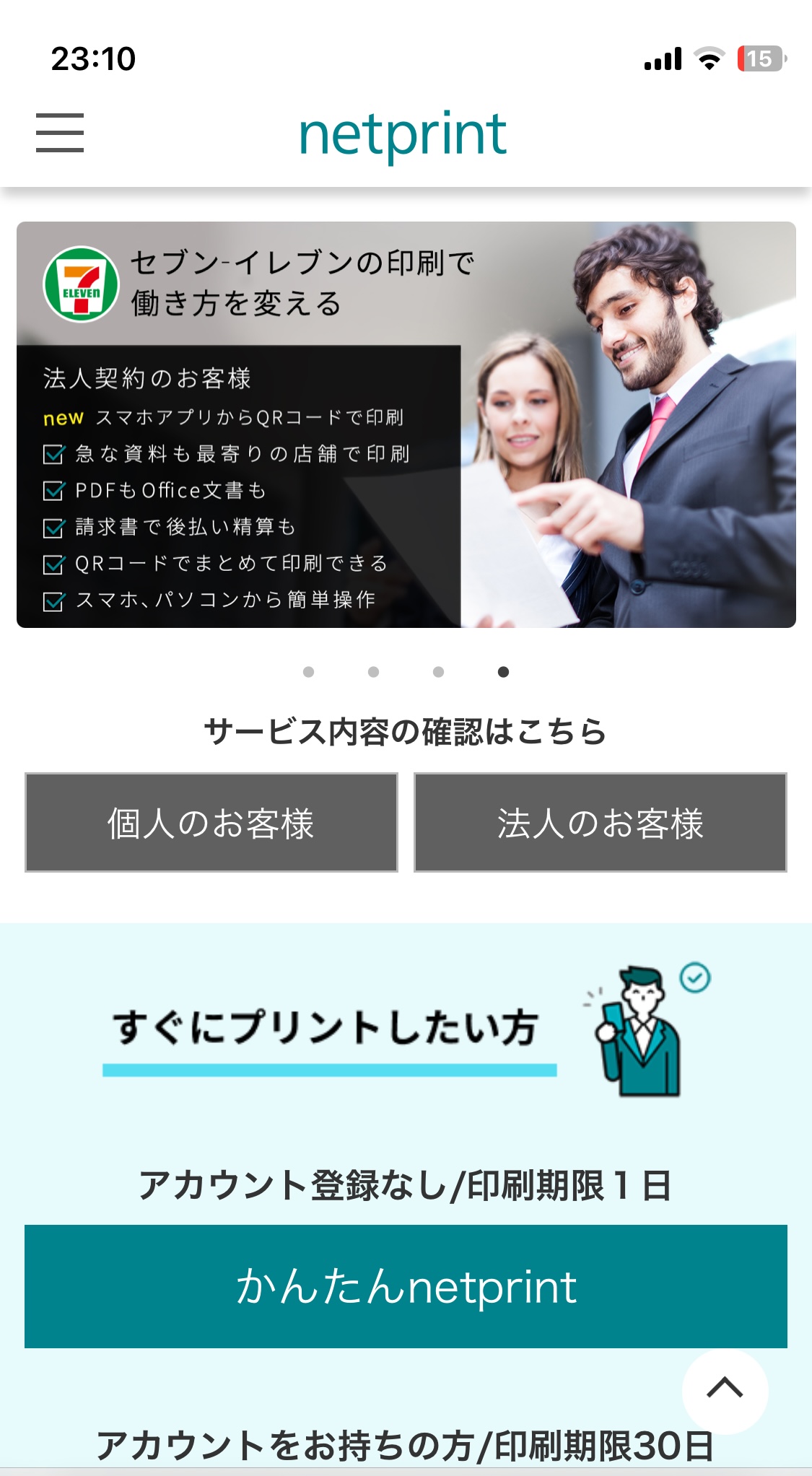
Task: Open the hamburger menu
Action: coord(60,133)
